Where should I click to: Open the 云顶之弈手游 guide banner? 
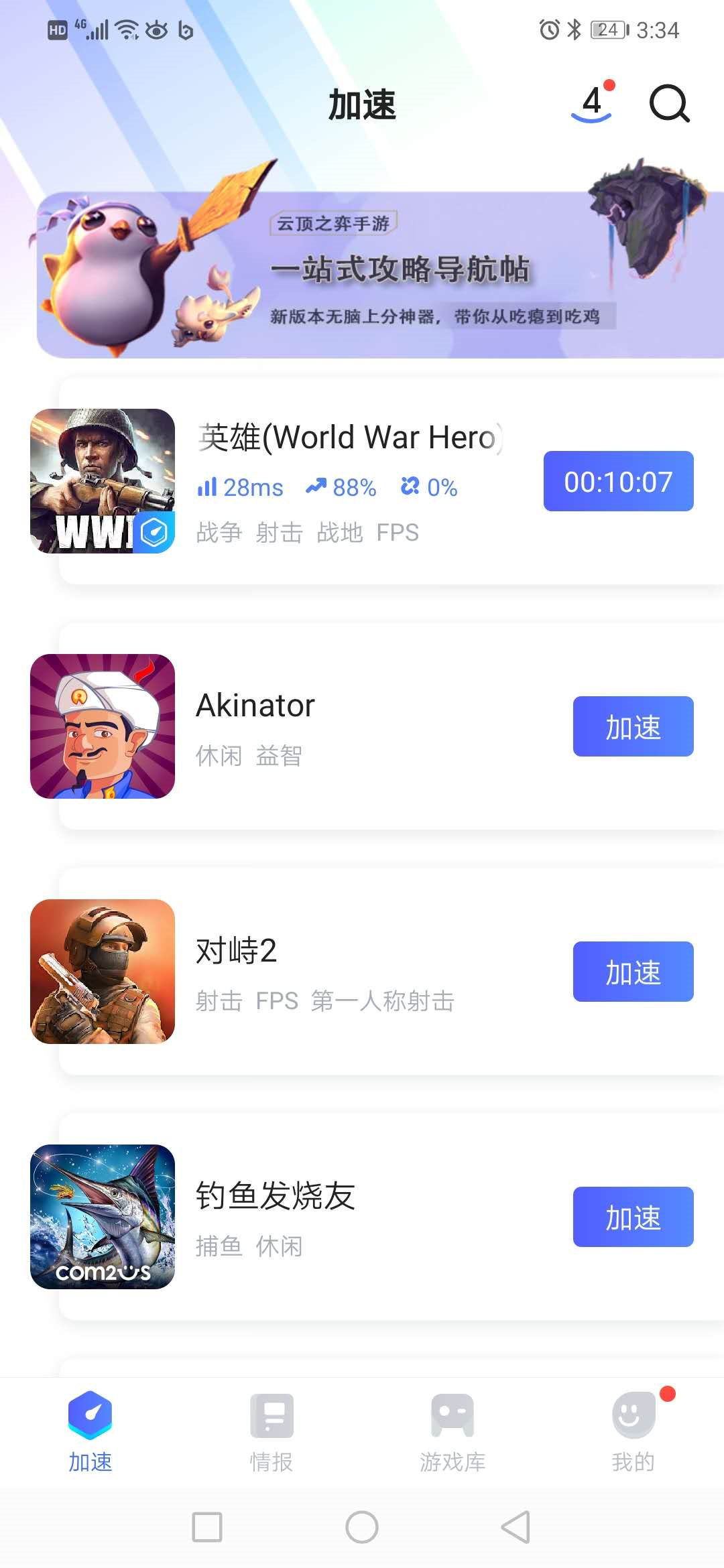point(379,275)
